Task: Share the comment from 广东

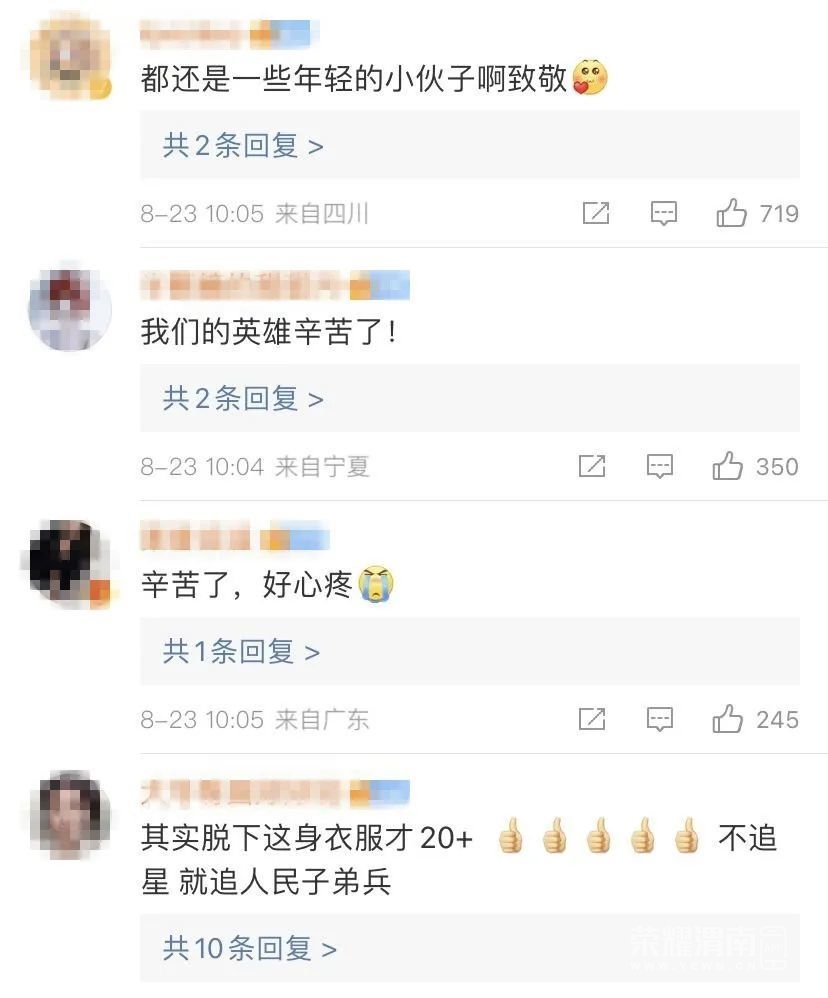Action: (x=592, y=719)
